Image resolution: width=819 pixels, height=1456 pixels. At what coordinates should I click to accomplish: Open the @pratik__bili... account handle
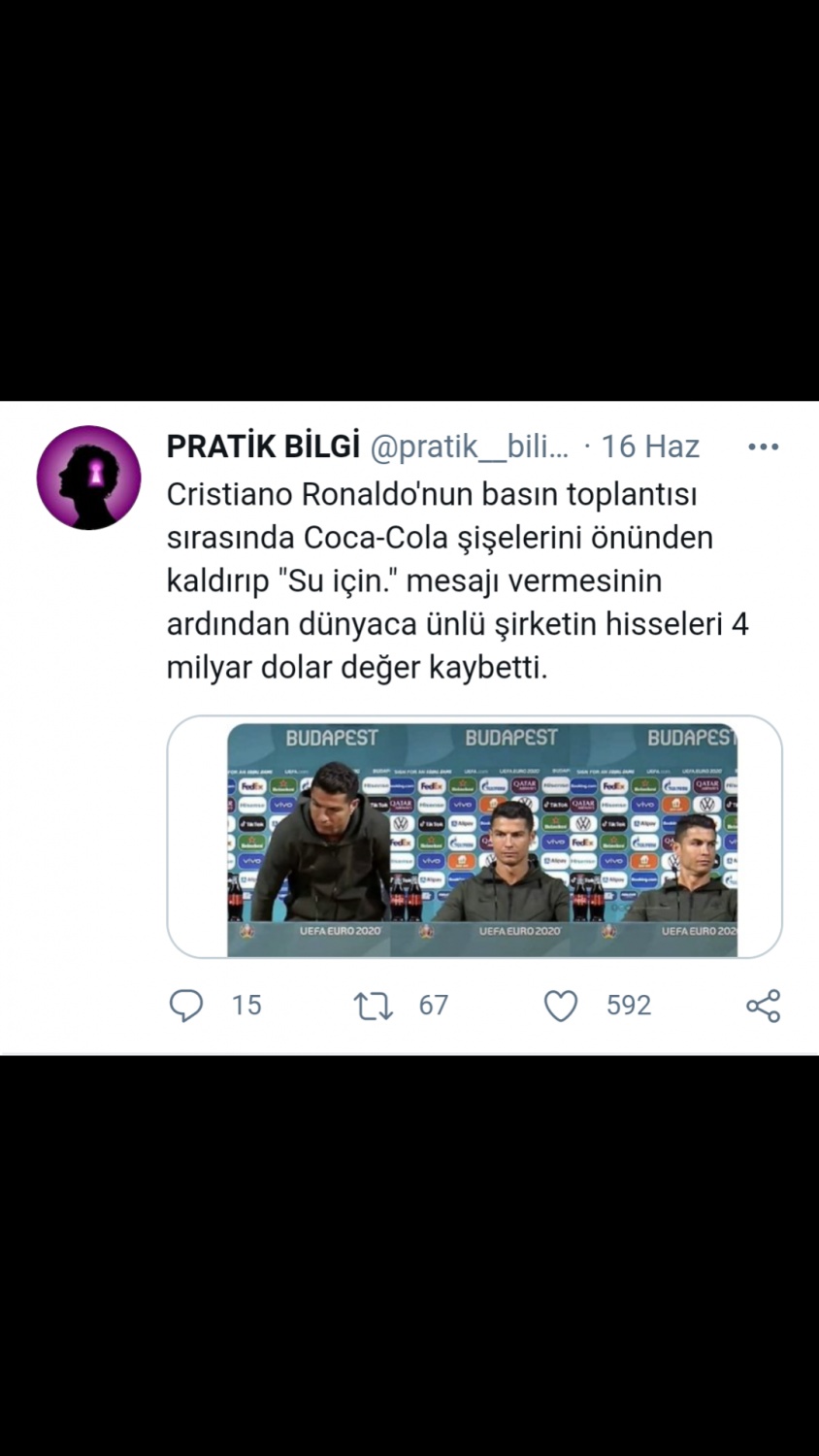pyautogui.click(x=470, y=447)
